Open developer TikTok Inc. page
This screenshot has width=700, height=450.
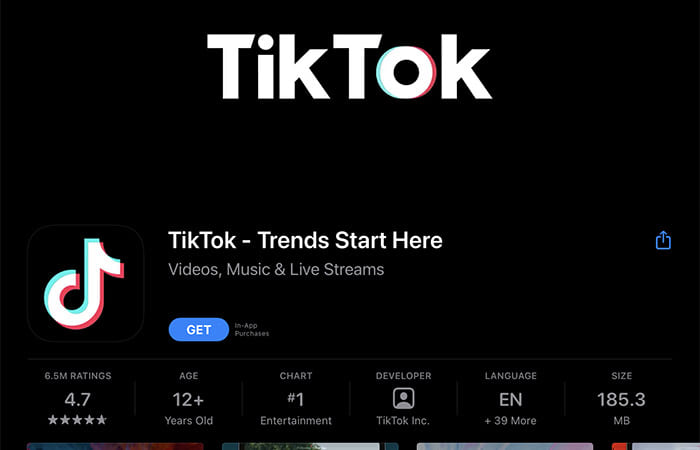(x=403, y=399)
